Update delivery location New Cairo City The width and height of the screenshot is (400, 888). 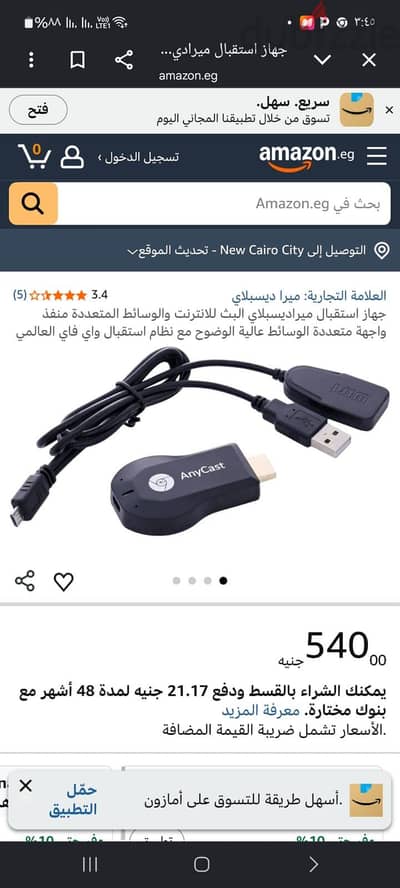(258, 250)
